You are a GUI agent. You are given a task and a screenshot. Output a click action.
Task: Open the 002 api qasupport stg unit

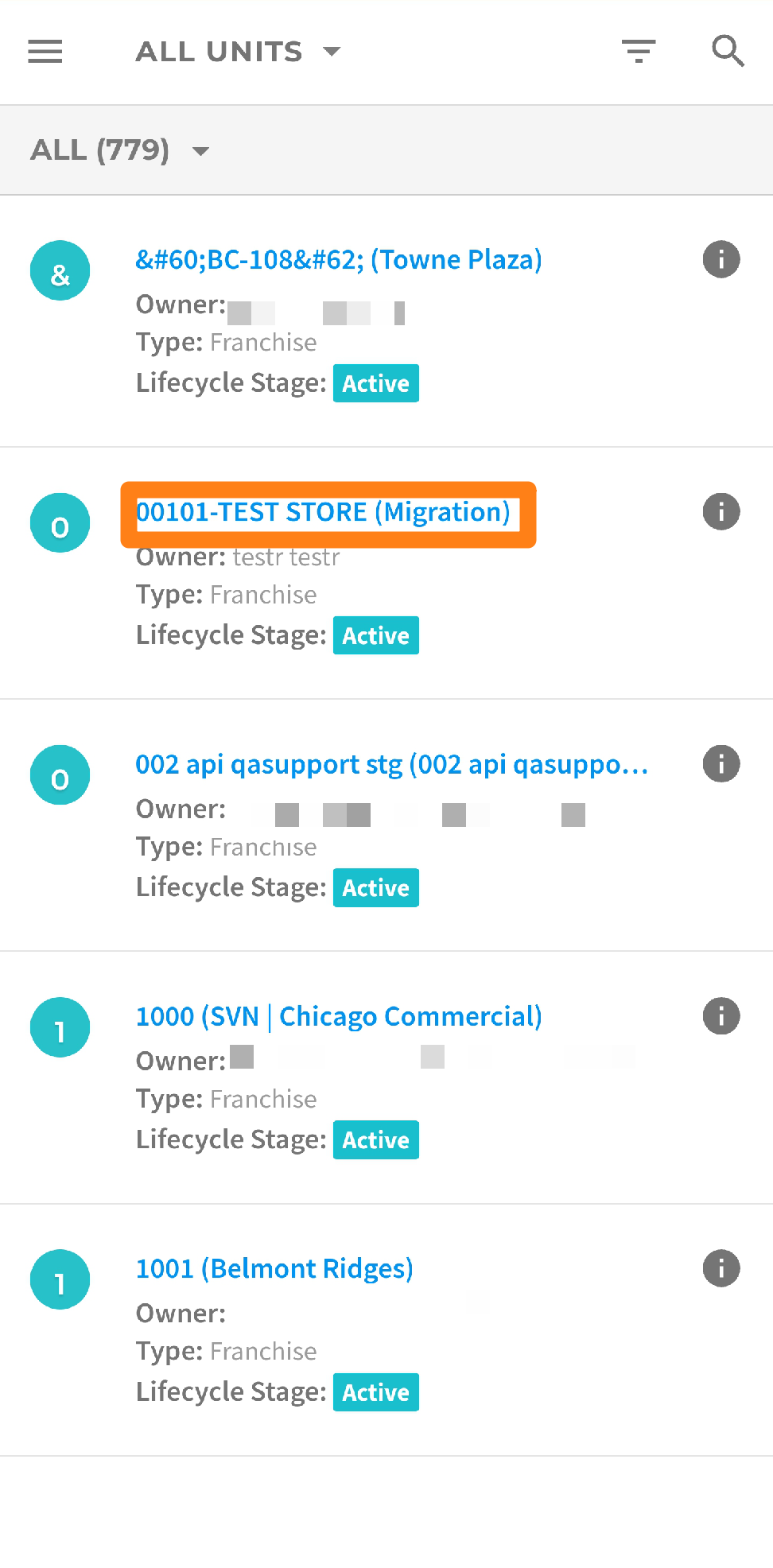click(392, 764)
